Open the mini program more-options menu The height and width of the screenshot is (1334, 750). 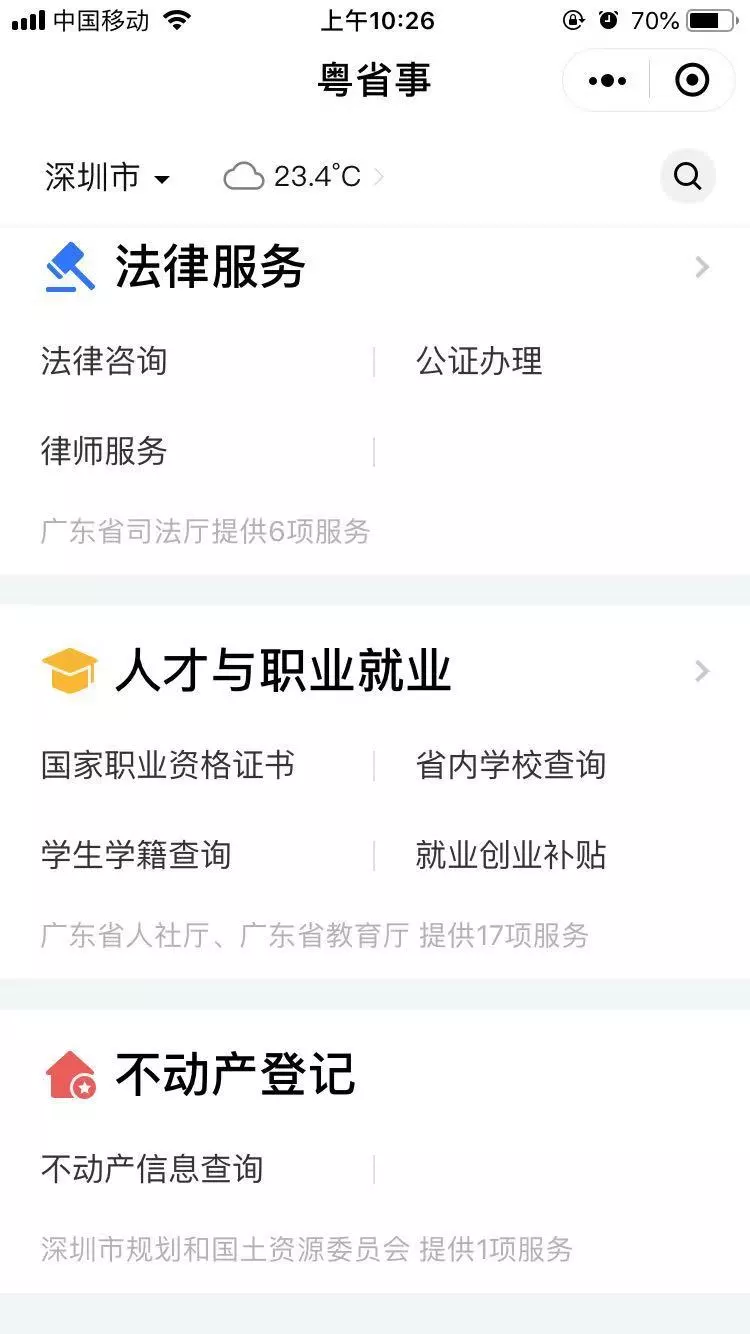[x=607, y=80]
